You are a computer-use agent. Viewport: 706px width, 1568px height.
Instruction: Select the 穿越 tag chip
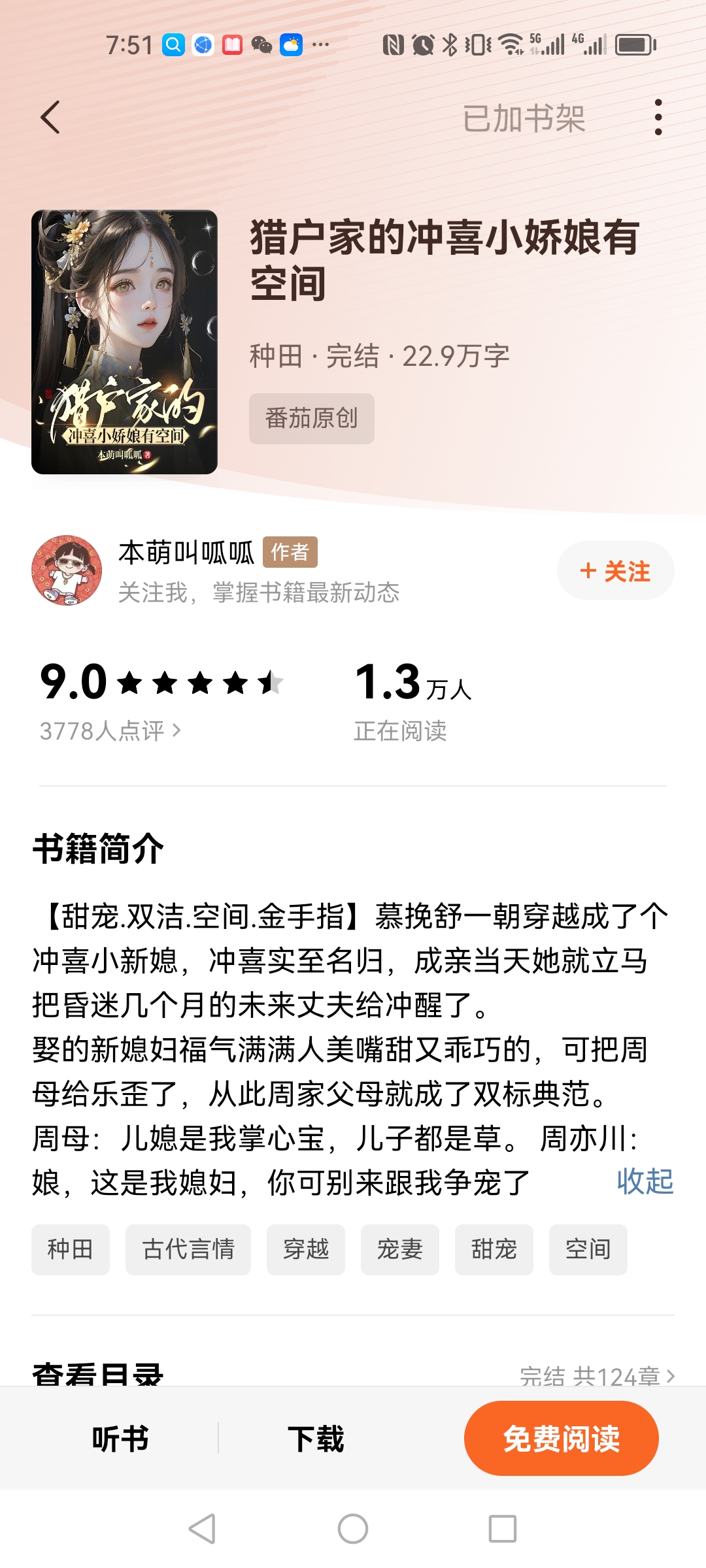[x=306, y=1249]
